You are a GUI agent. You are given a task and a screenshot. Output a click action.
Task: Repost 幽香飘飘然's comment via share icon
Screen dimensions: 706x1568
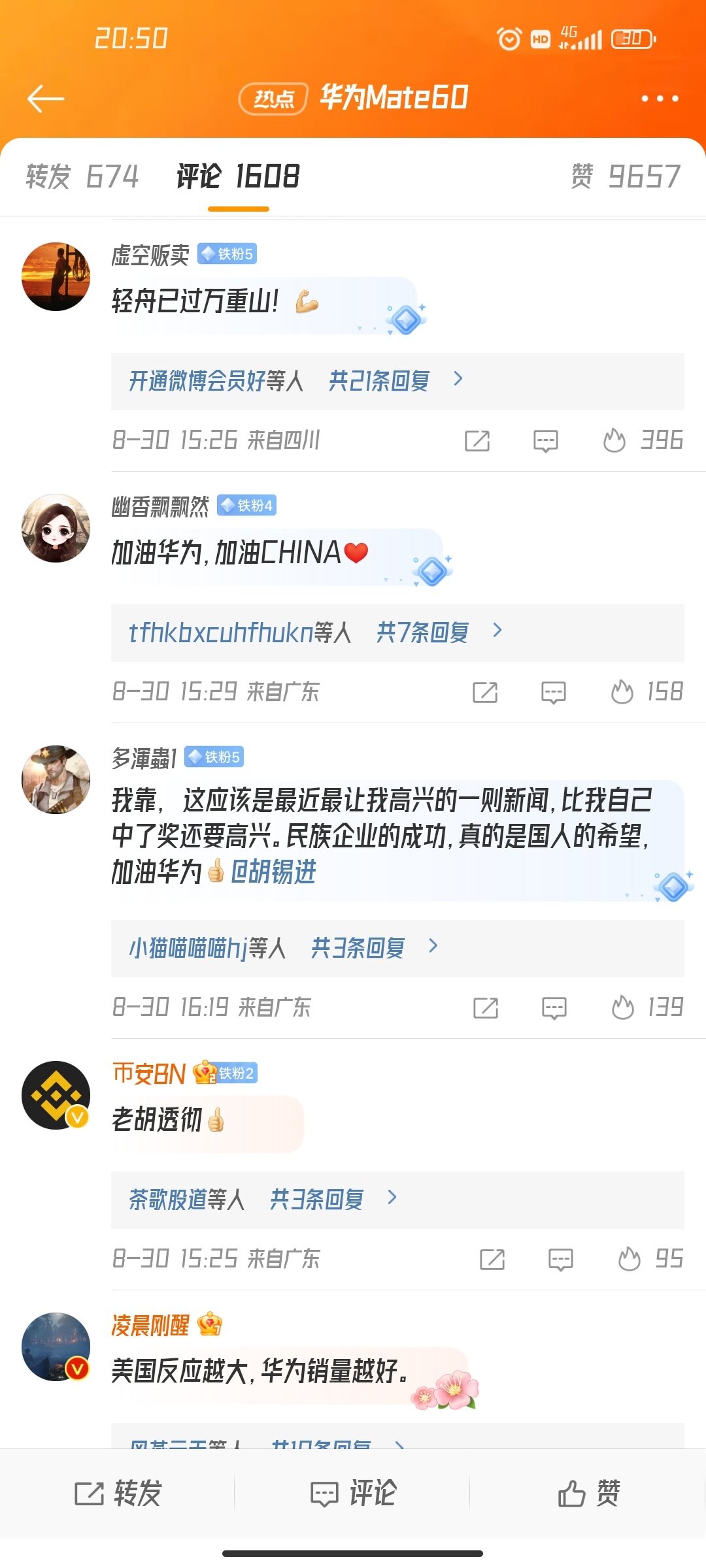click(x=485, y=692)
